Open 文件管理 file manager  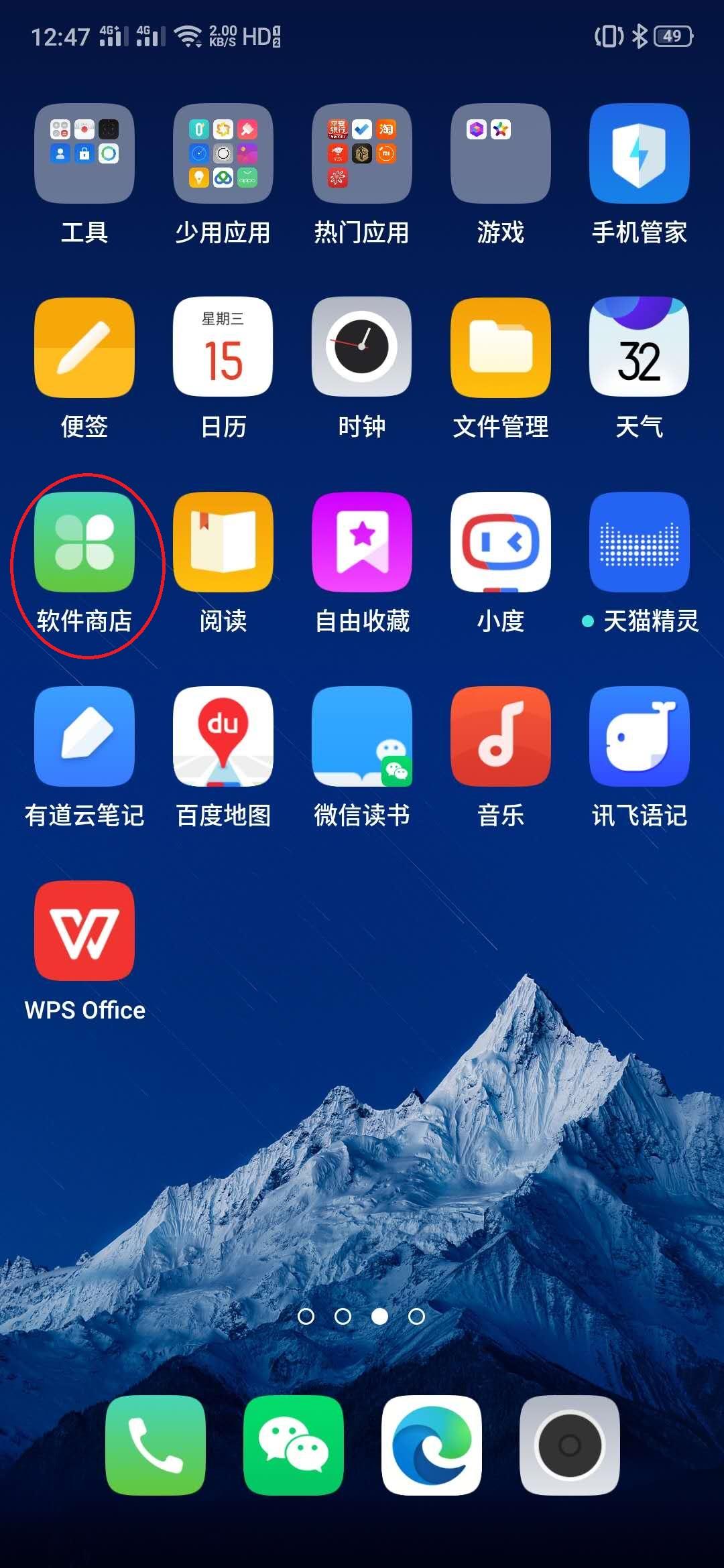coord(501,348)
